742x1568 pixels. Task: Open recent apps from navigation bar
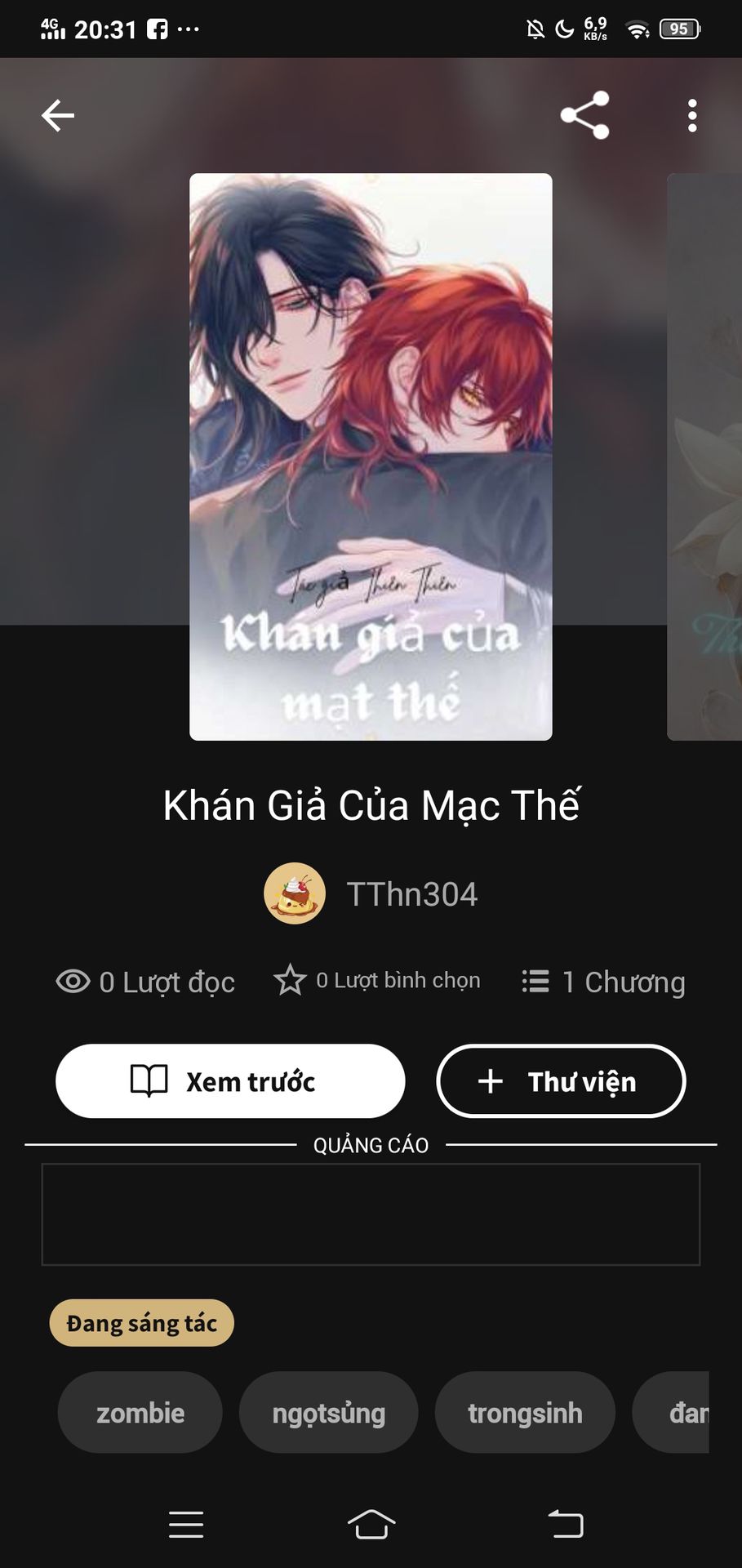[x=186, y=1524]
